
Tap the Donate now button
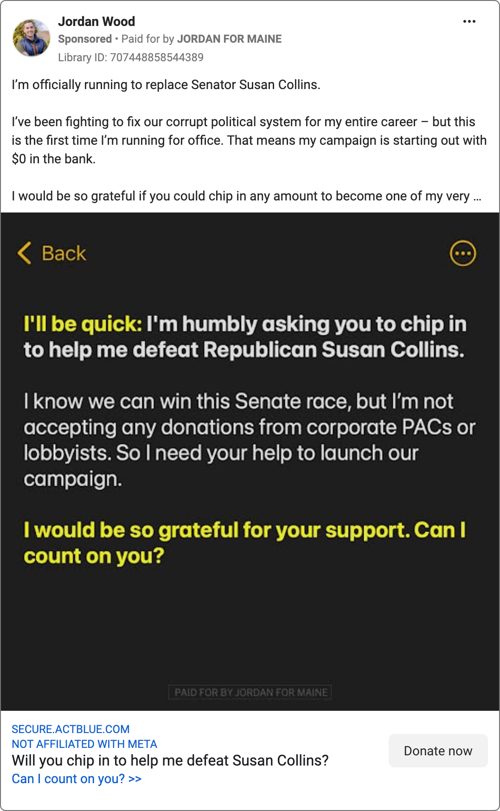coord(438,750)
